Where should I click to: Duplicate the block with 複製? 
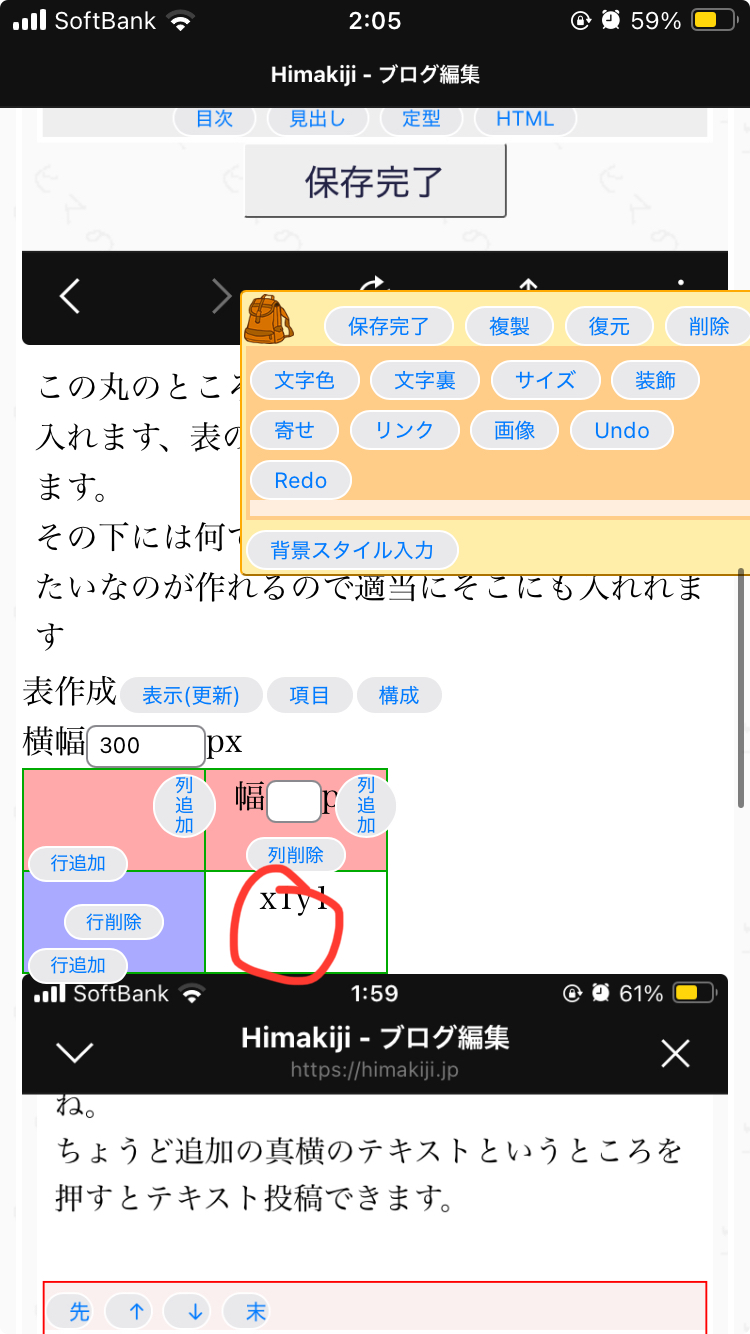pyautogui.click(x=509, y=326)
